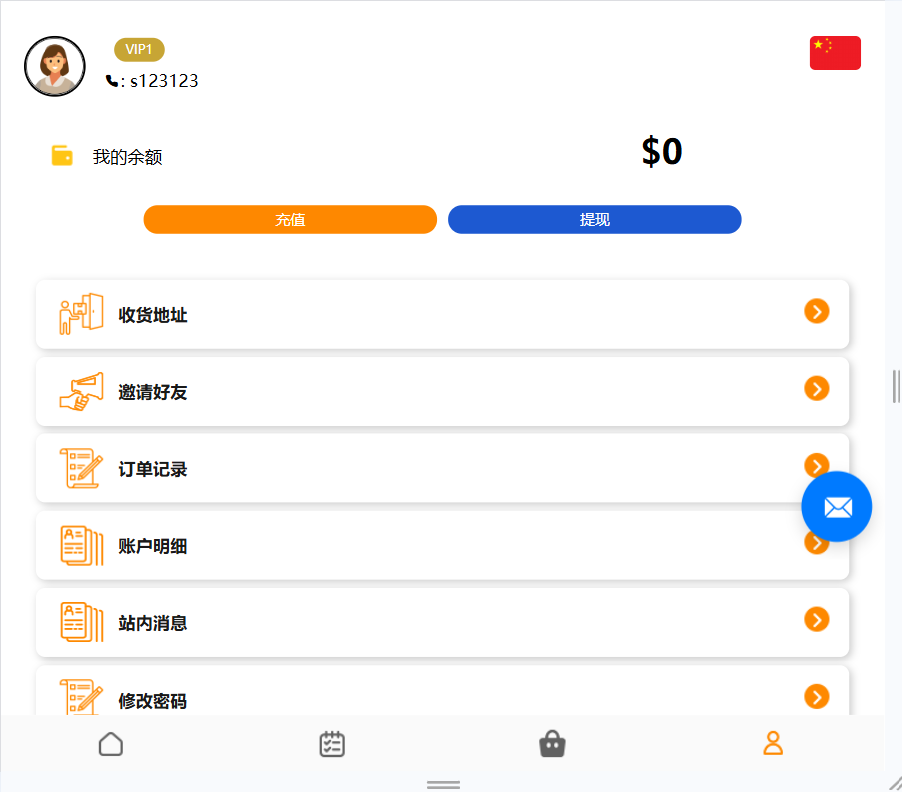Go to the home tab

pyautogui.click(x=111, y=744)
